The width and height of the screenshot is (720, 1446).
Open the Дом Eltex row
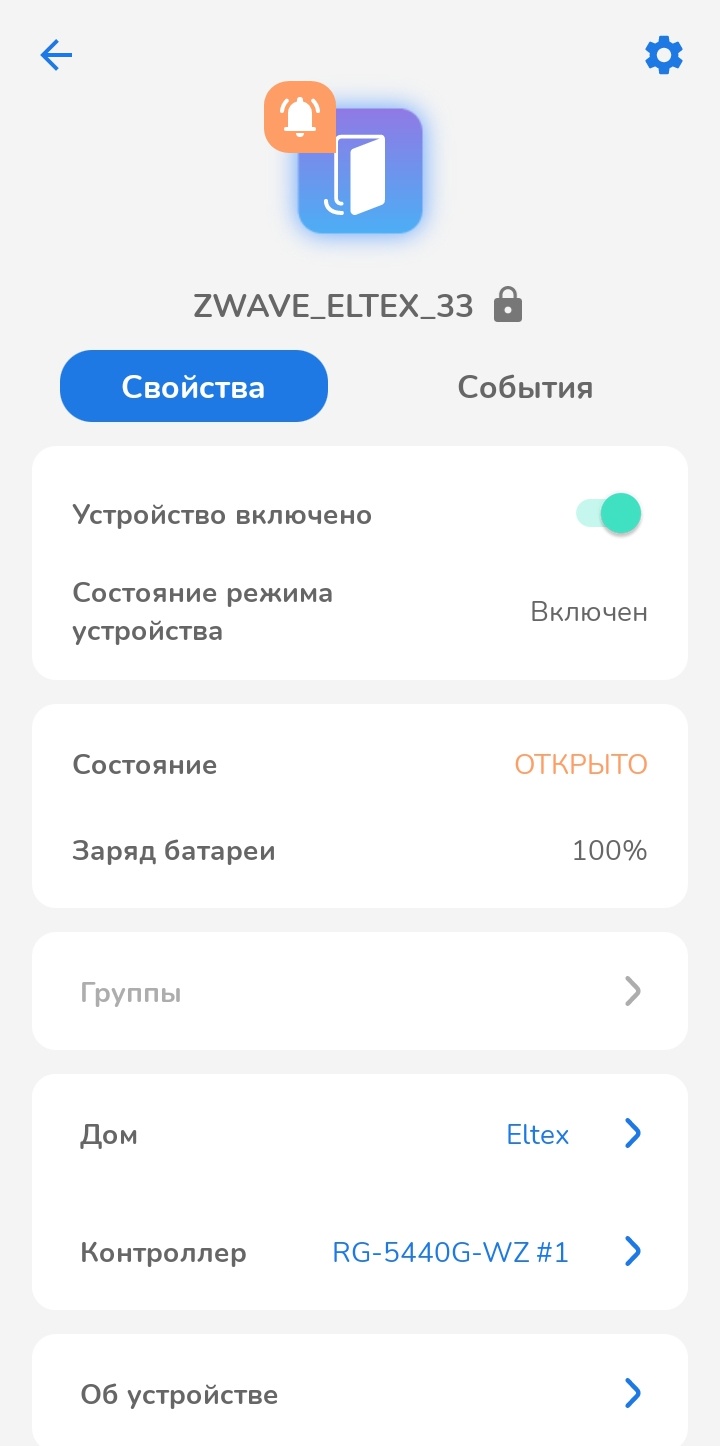pyautogui.click(x=360, y=1134)
